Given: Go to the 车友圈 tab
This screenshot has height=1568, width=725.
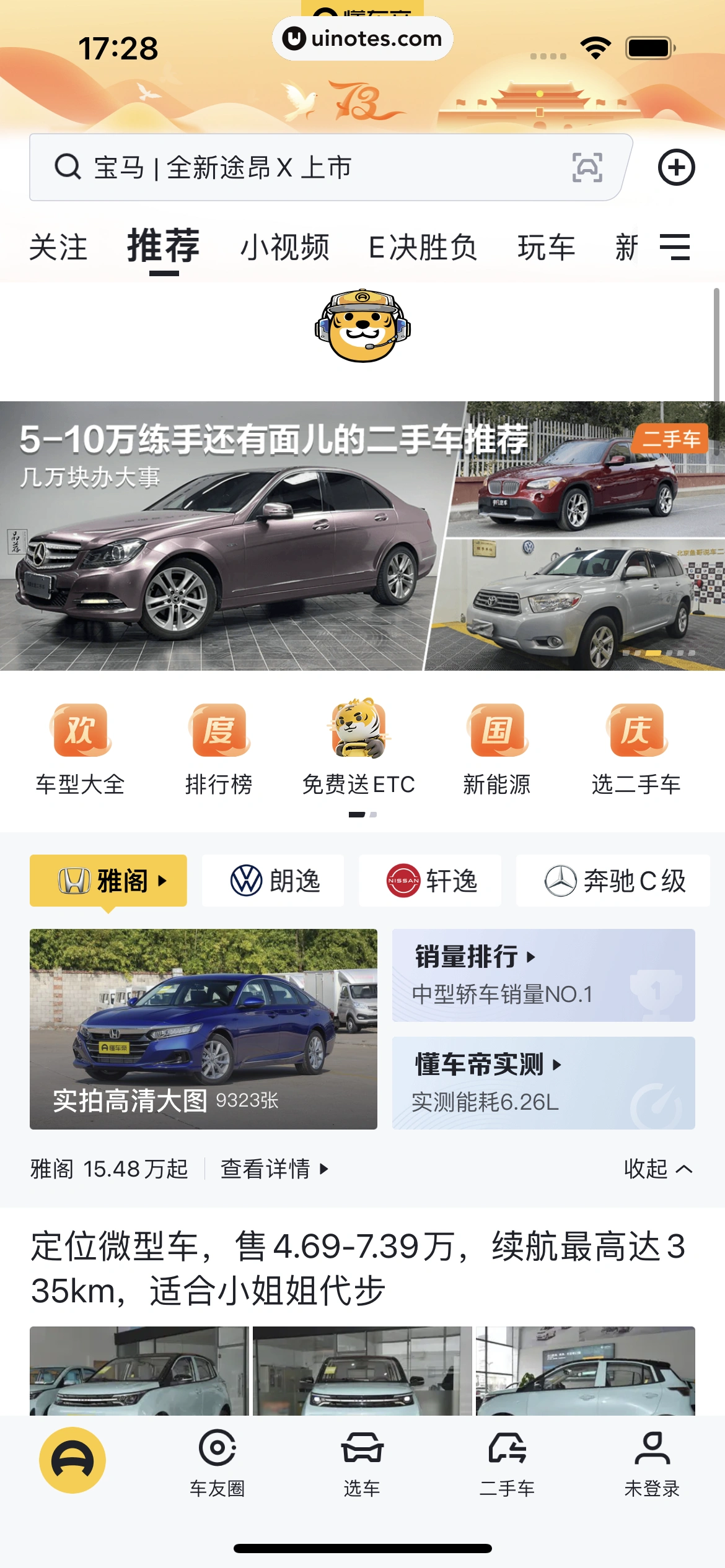Looking at the screenshot, I should pos(217,1464).
